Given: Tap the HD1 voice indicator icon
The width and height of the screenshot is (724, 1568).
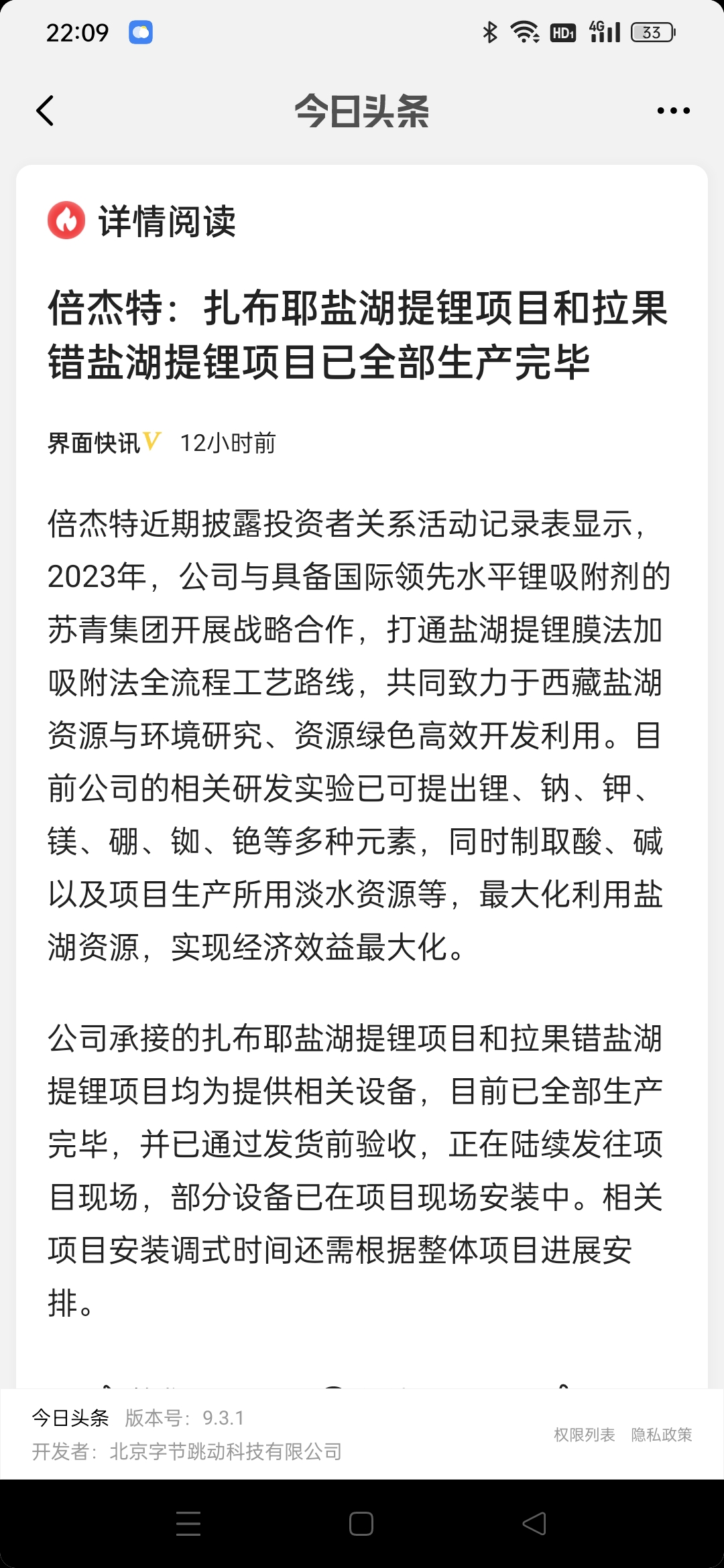Looking at the screenshot, I should pos(562,34).
